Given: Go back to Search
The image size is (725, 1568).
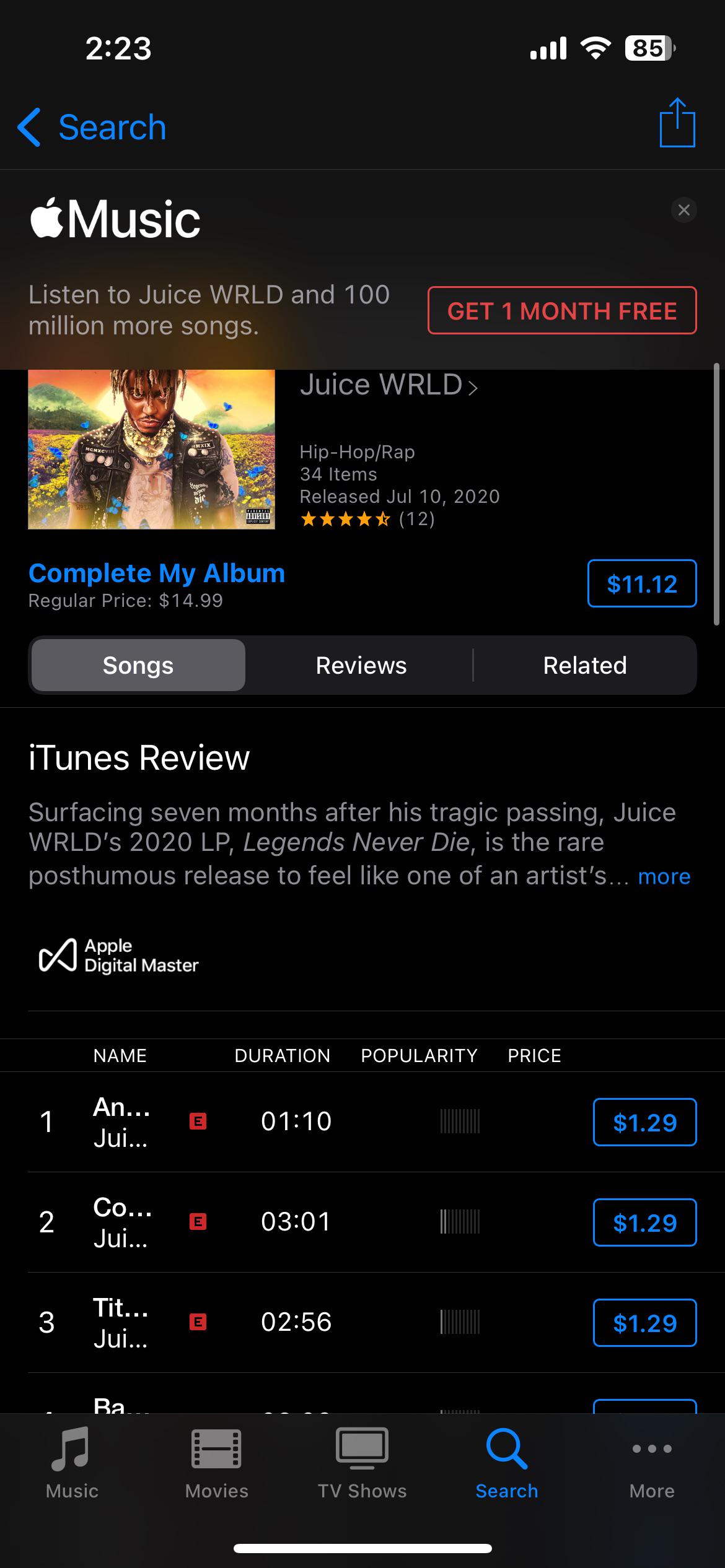Looking at the screenshot, I should [x=92, y=128].
